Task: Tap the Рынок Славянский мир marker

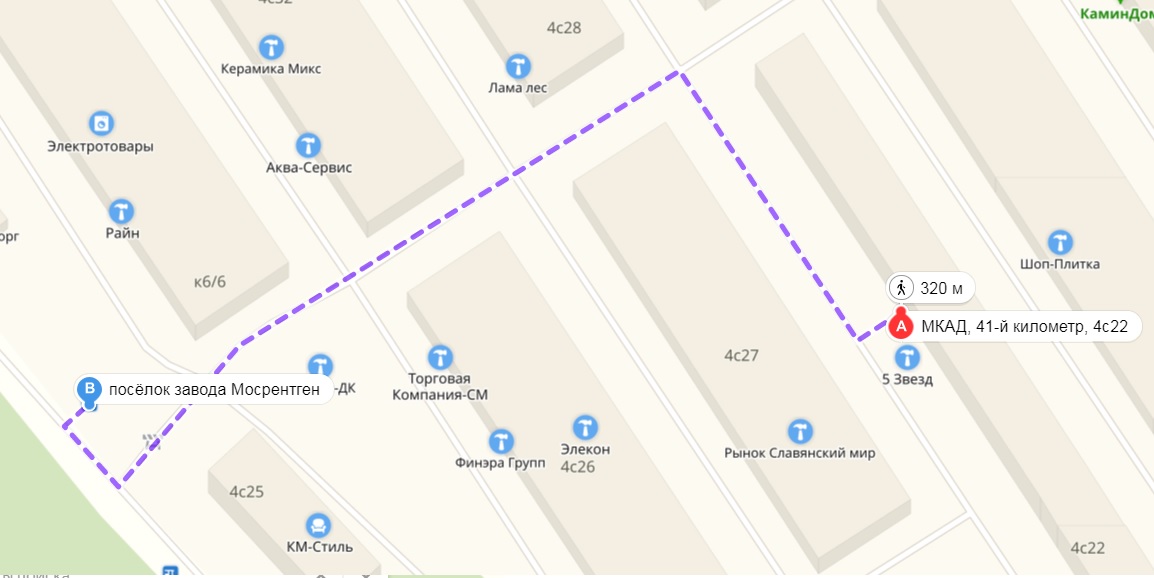Action: pyautogui.click(x=799, y=431)
